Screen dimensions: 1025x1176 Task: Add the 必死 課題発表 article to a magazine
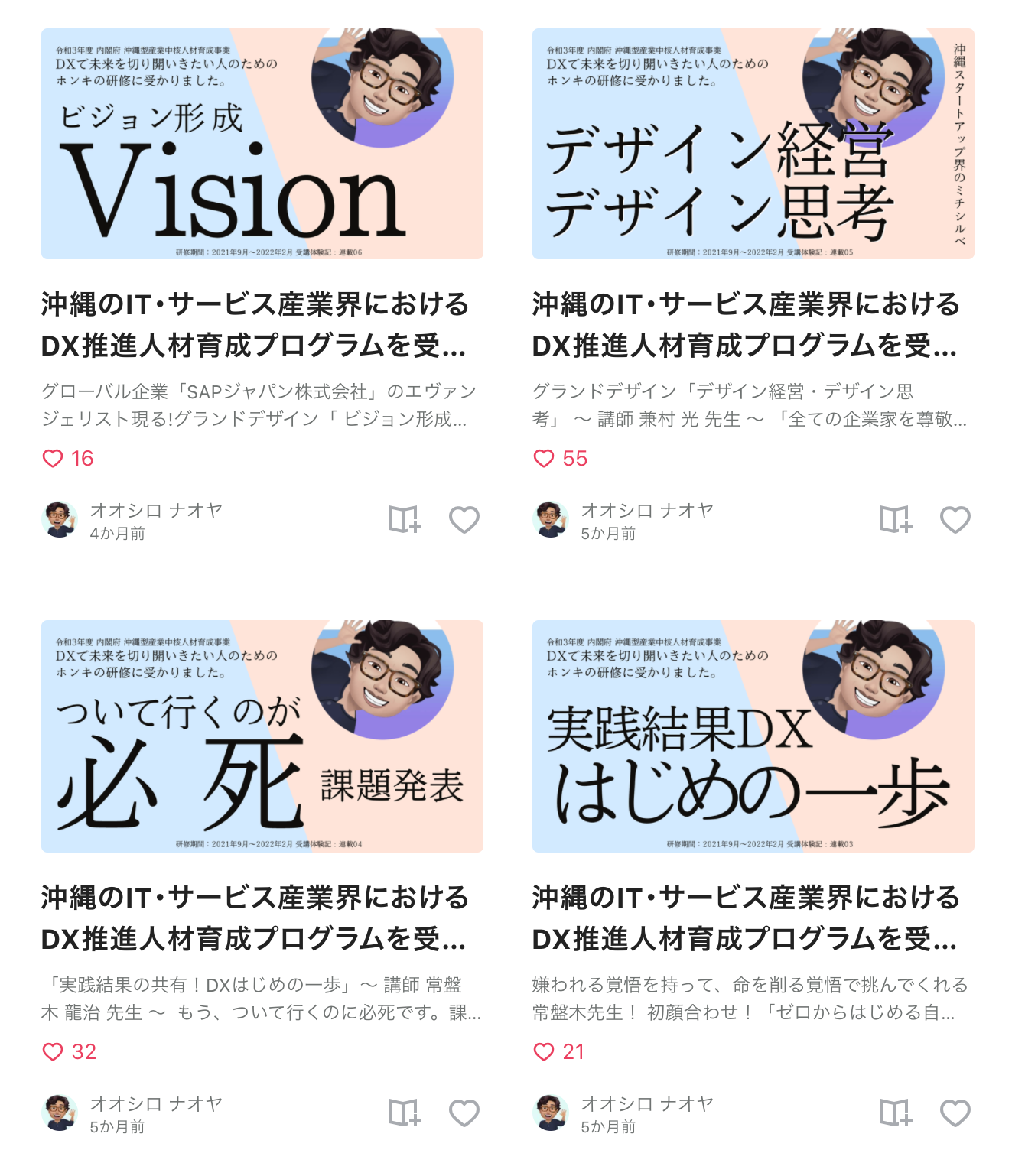click(405, 1113)
